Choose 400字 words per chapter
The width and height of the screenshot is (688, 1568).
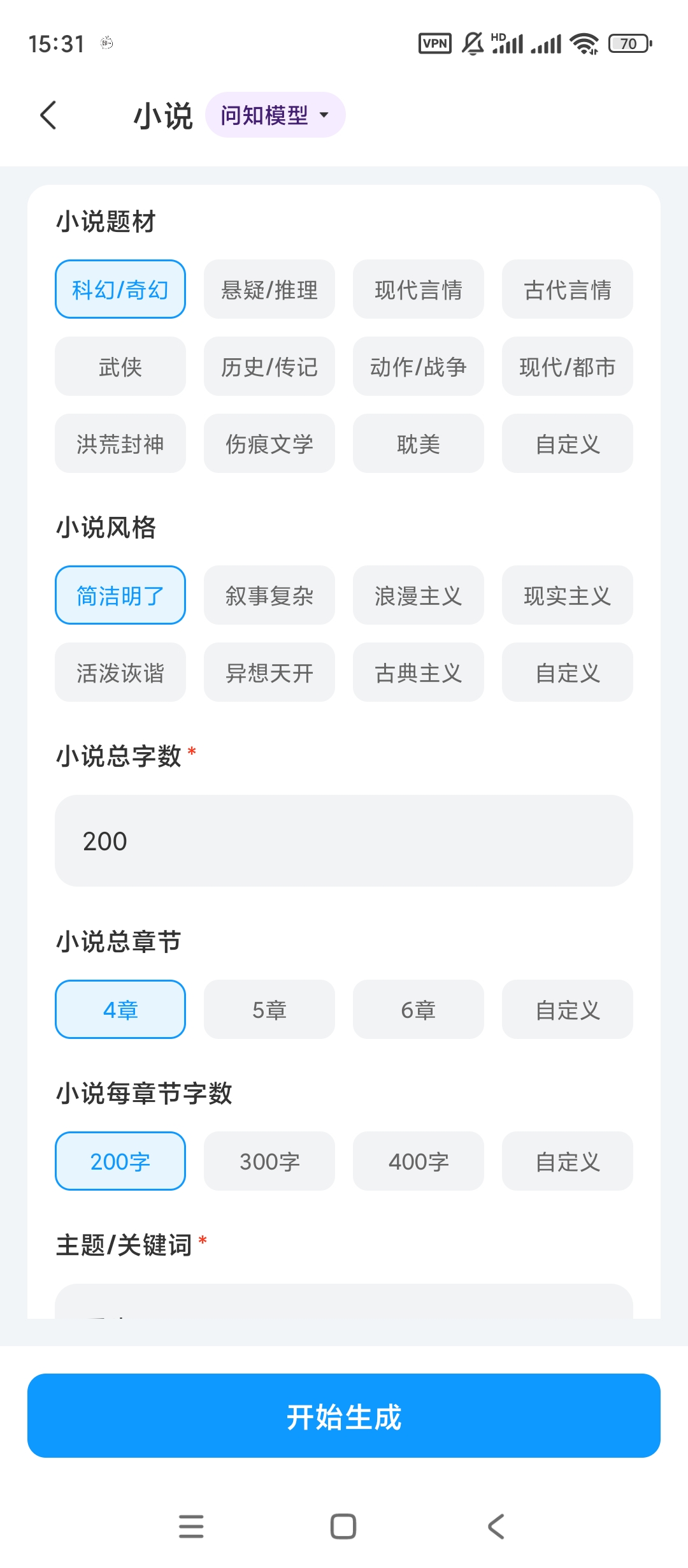(418, 1161)
